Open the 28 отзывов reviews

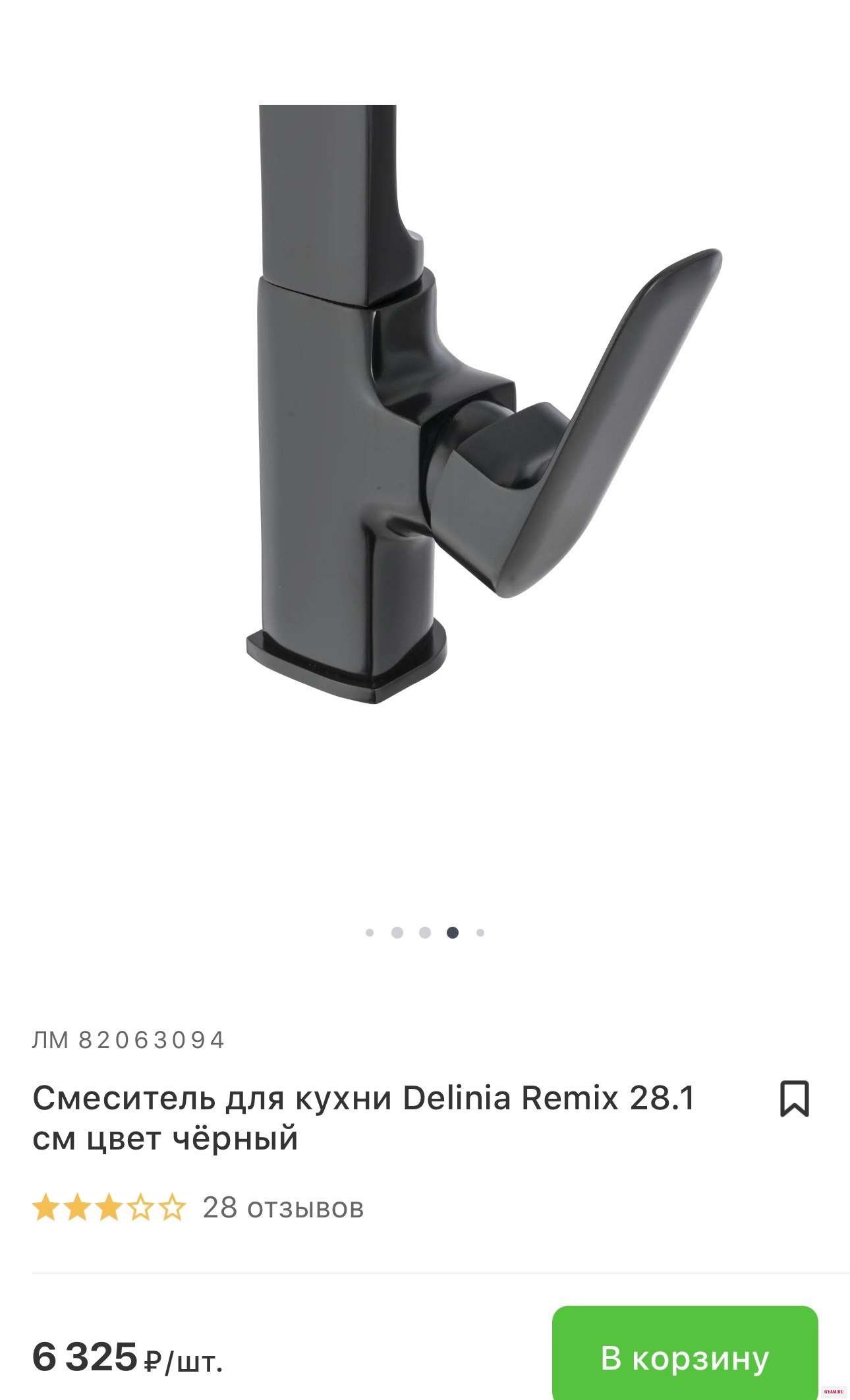click(283, 1208)
